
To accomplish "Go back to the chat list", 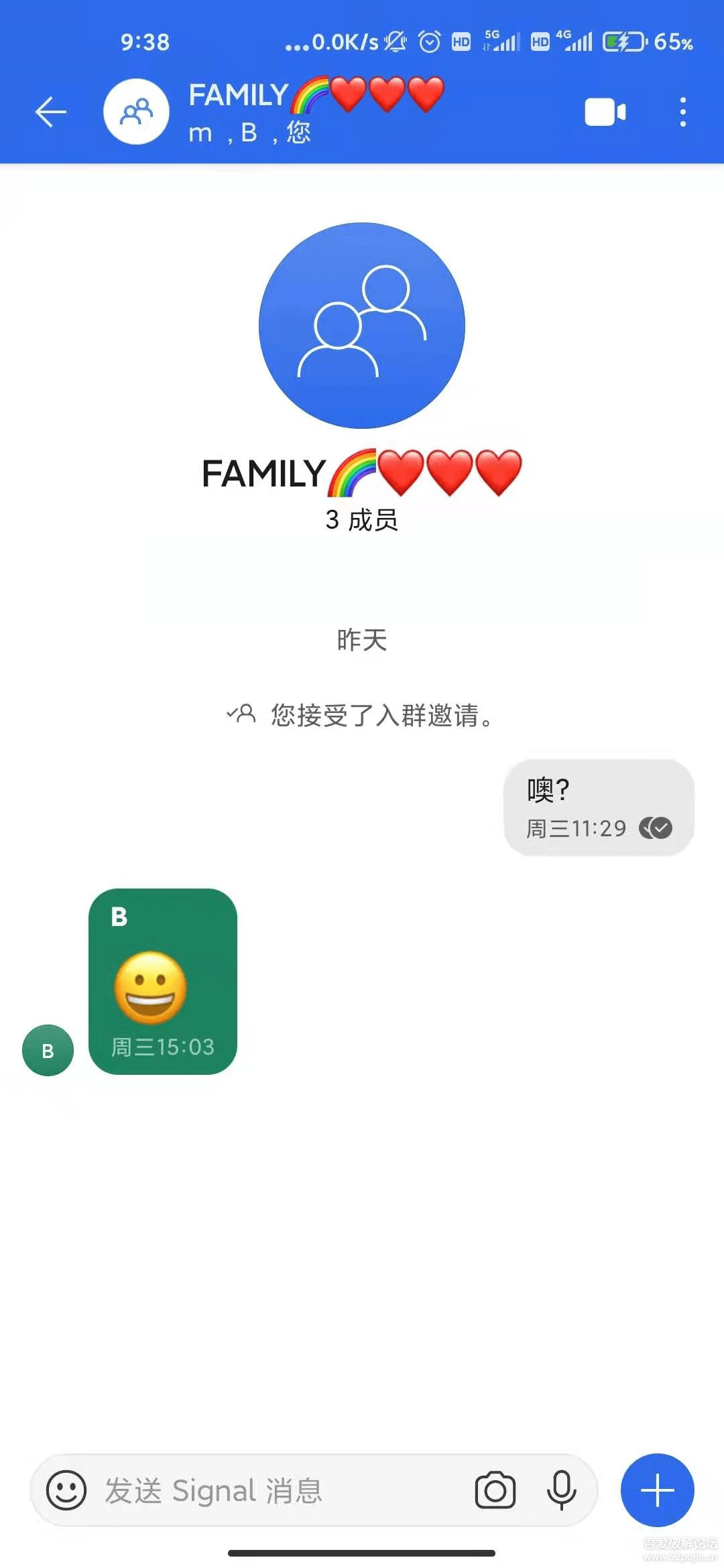I will tap(51, 112).
